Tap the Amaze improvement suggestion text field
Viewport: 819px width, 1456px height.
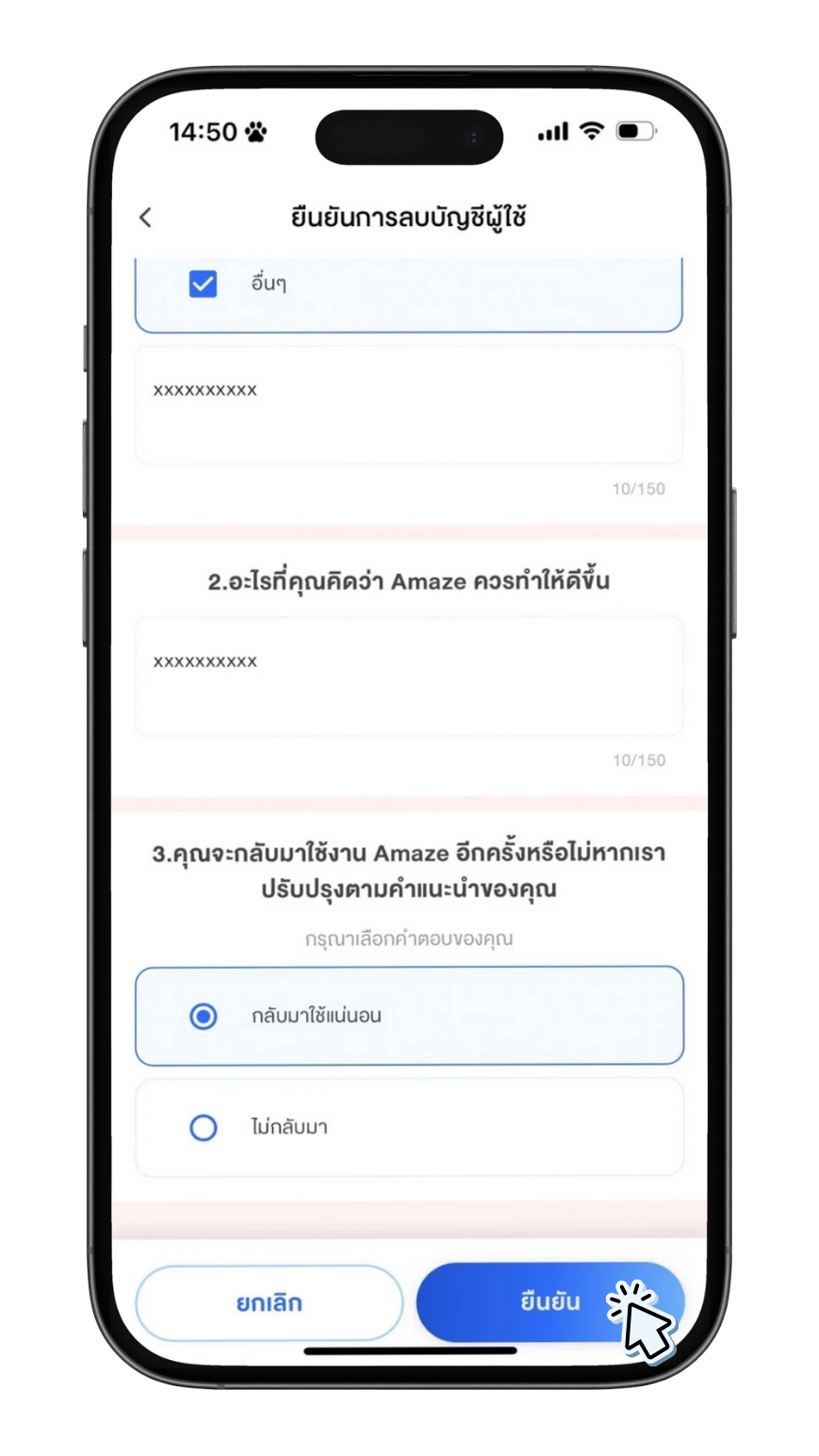(409, 677)
